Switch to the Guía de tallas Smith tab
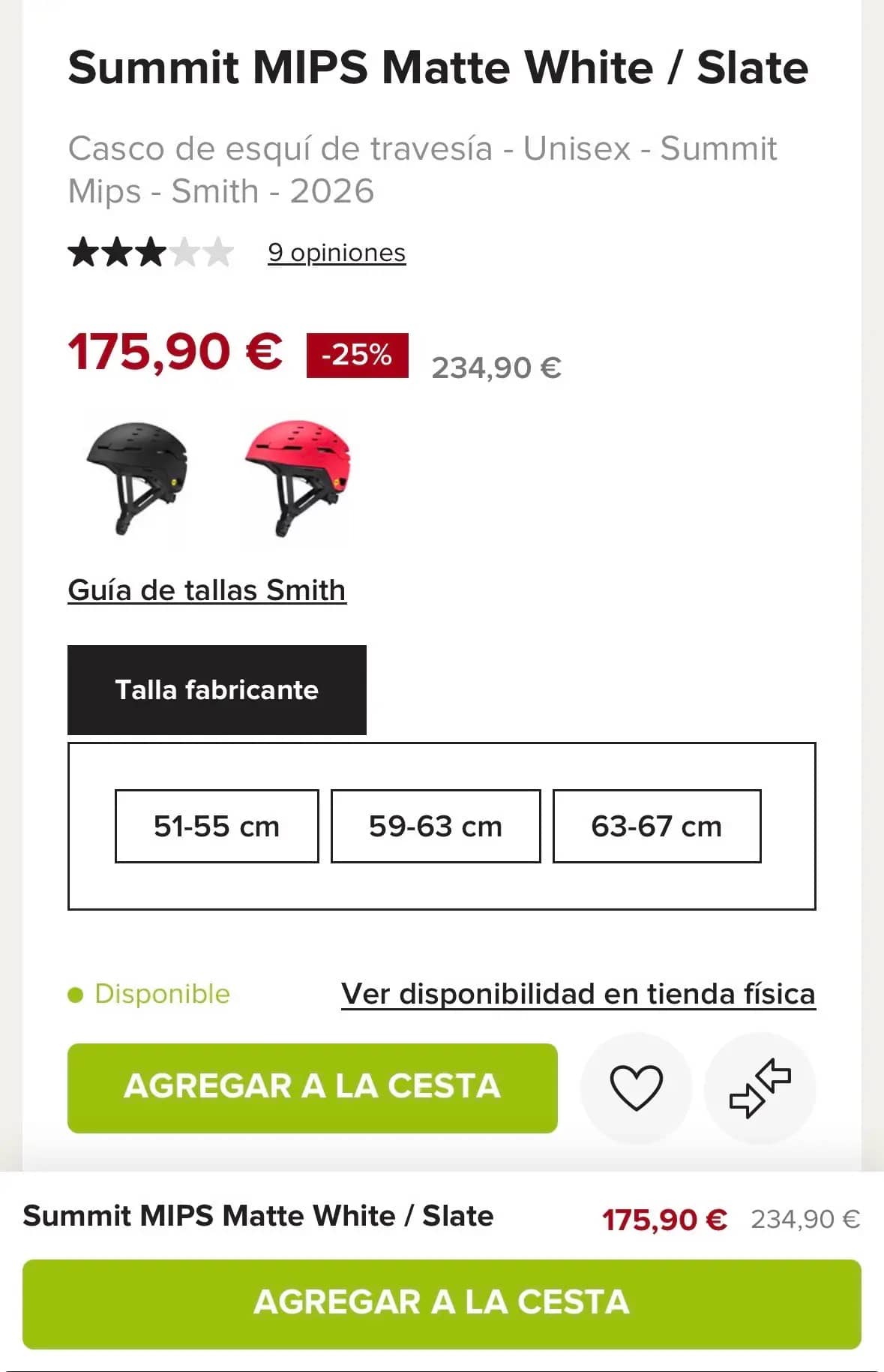 207,590
